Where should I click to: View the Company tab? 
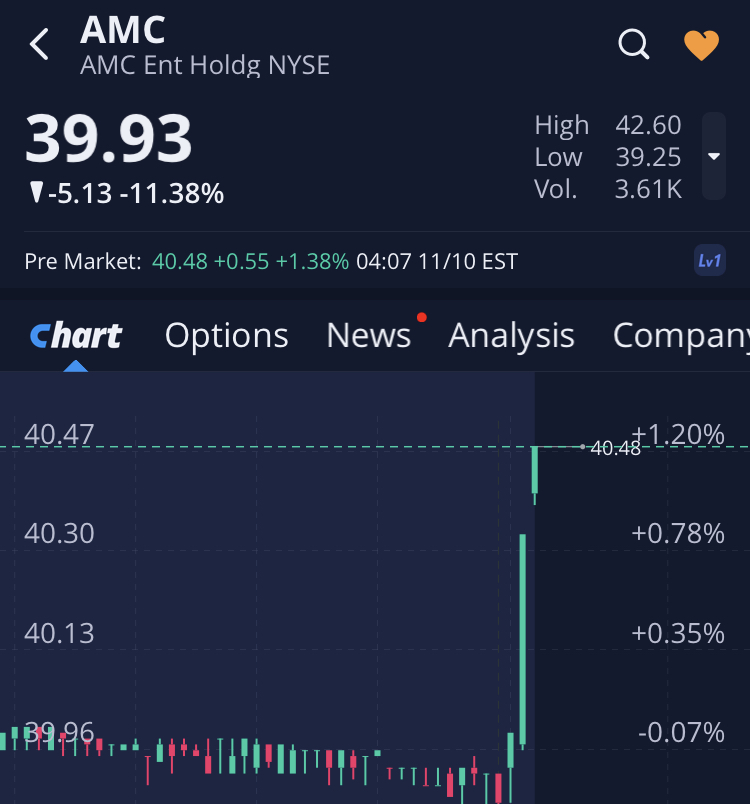(x=680, y=336)
